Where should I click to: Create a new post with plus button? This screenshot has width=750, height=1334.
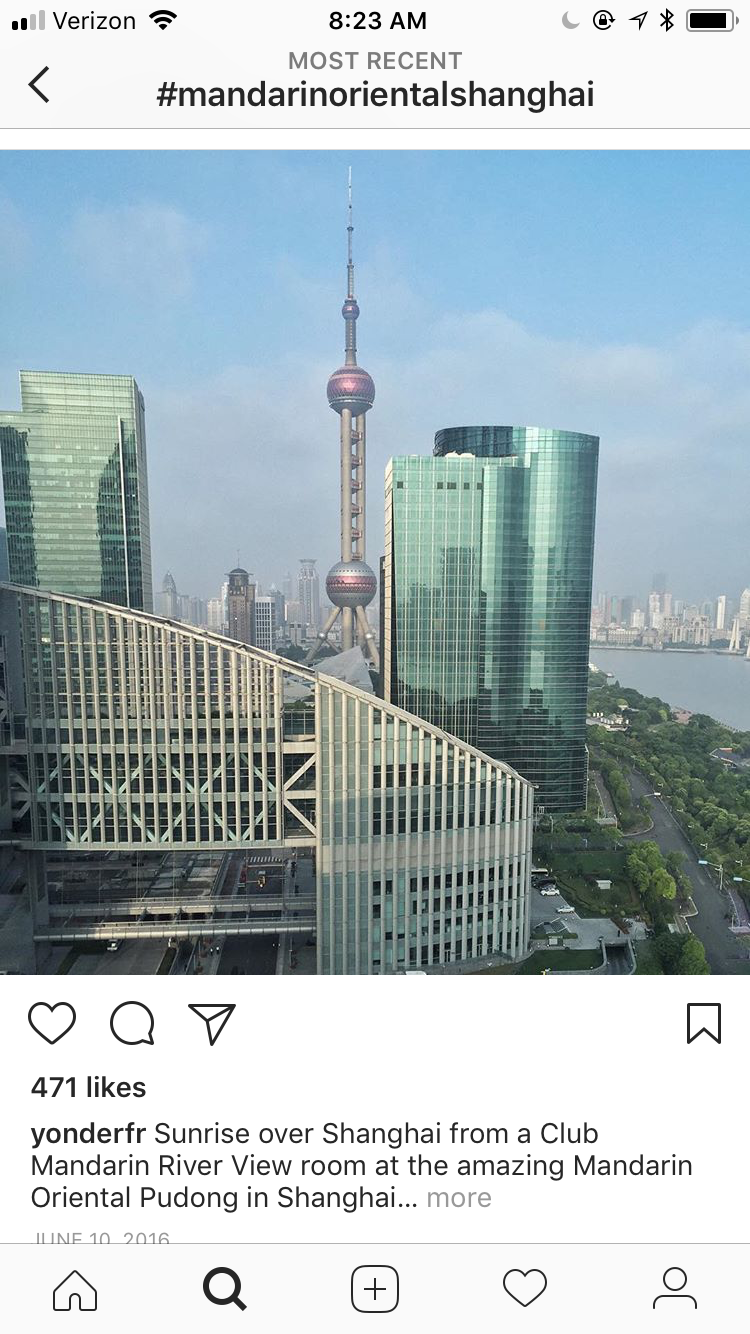(x=375, y=1289)
